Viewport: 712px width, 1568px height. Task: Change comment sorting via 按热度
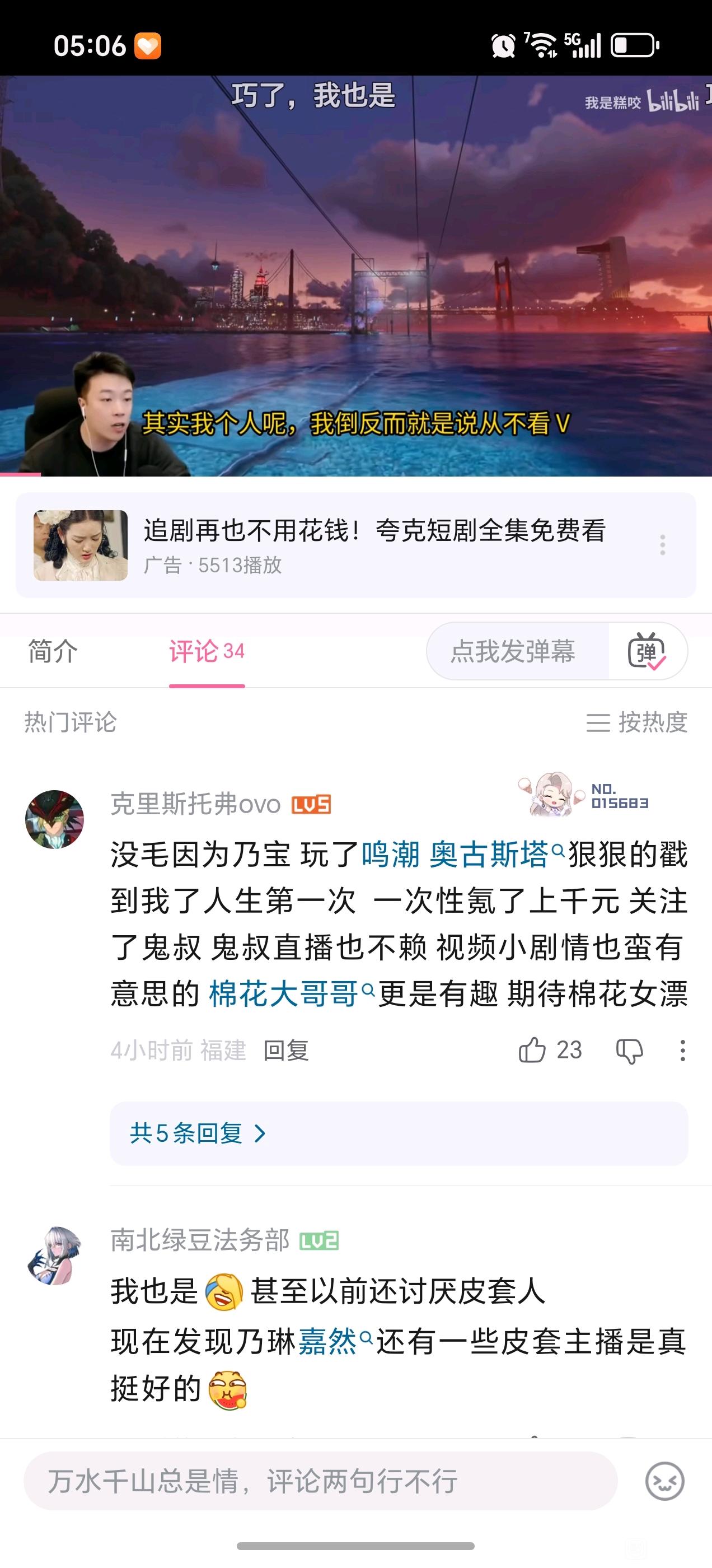tap(636, 722)
